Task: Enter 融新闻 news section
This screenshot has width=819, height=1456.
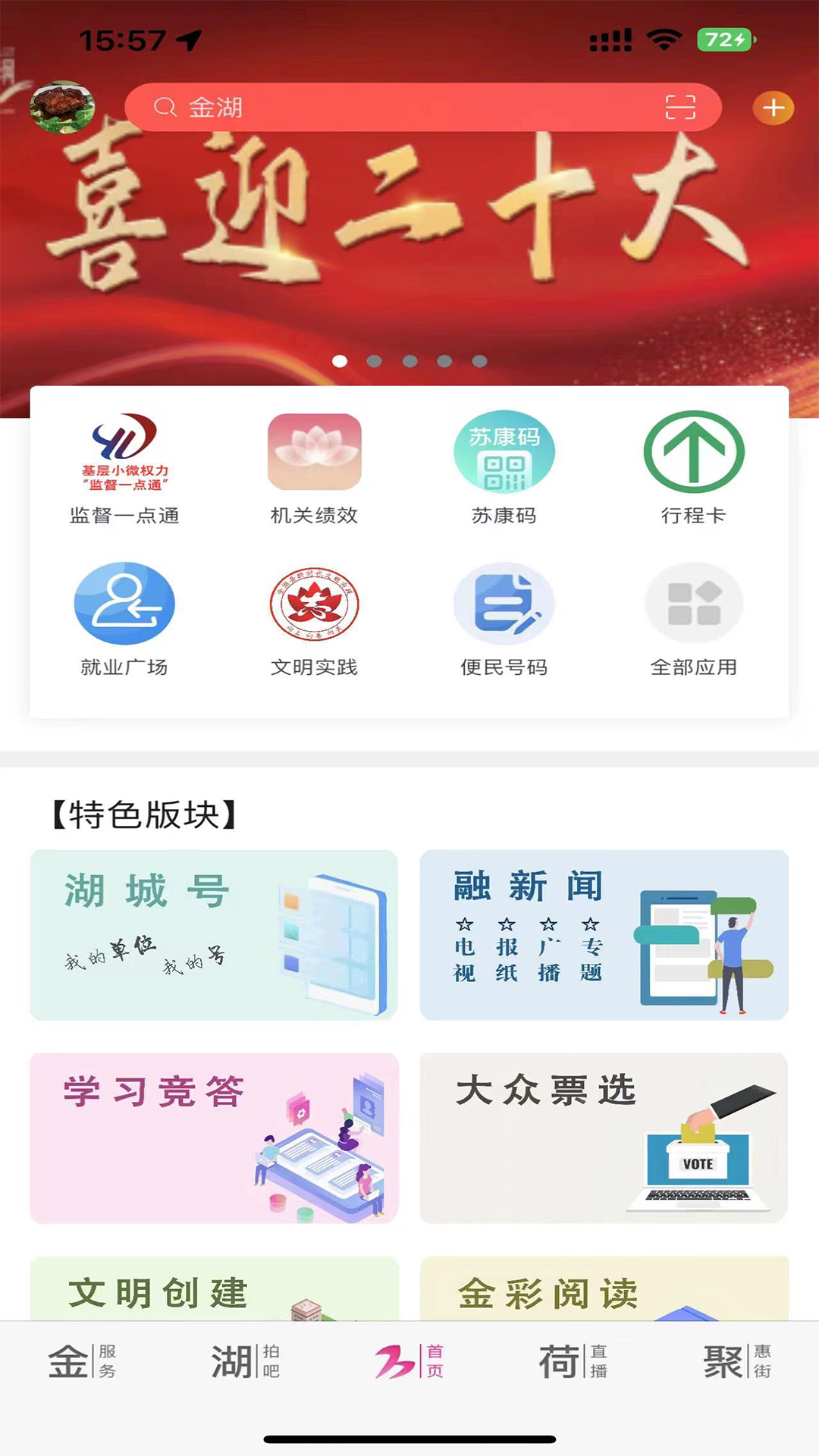Action: point(603,934)
